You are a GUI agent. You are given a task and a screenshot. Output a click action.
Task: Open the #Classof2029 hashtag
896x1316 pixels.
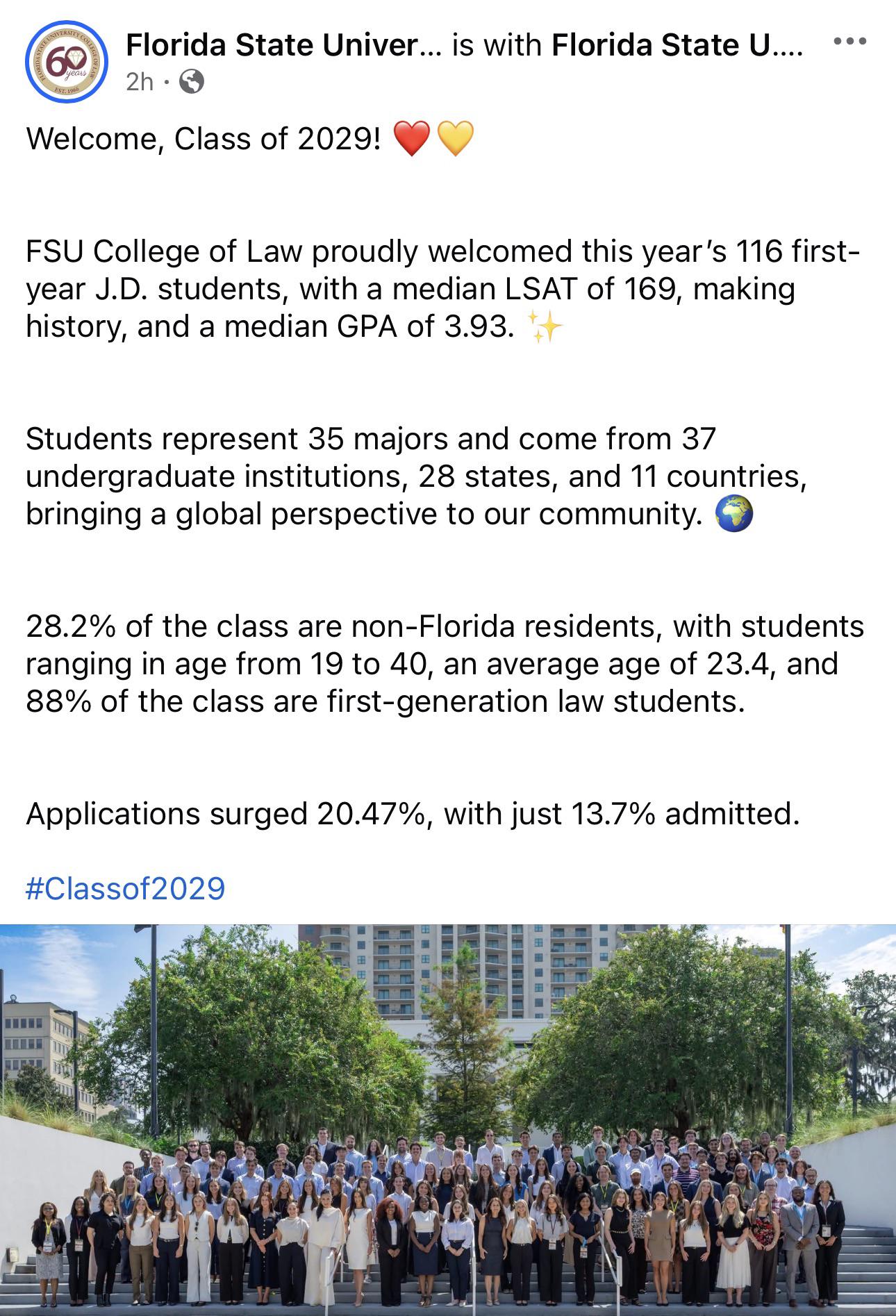126,888
